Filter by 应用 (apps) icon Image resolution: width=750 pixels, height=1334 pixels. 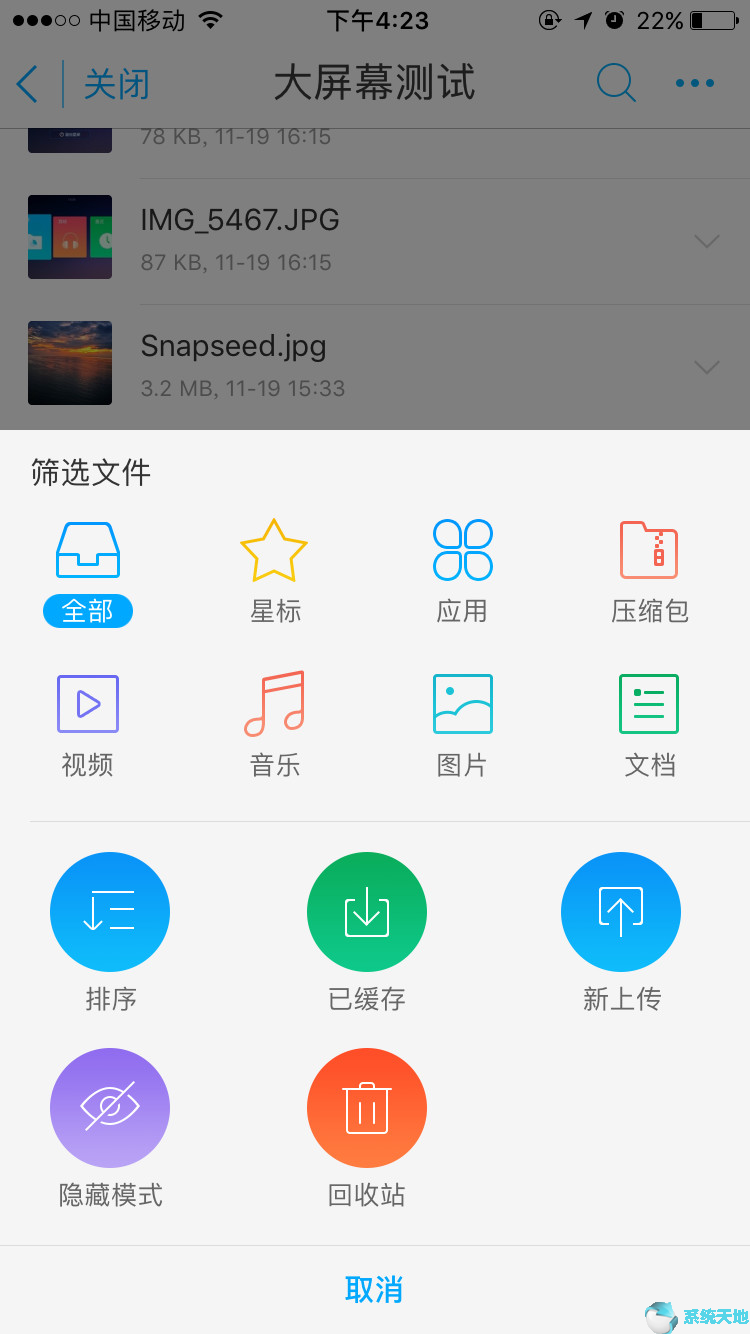click(x=462, y=550)
